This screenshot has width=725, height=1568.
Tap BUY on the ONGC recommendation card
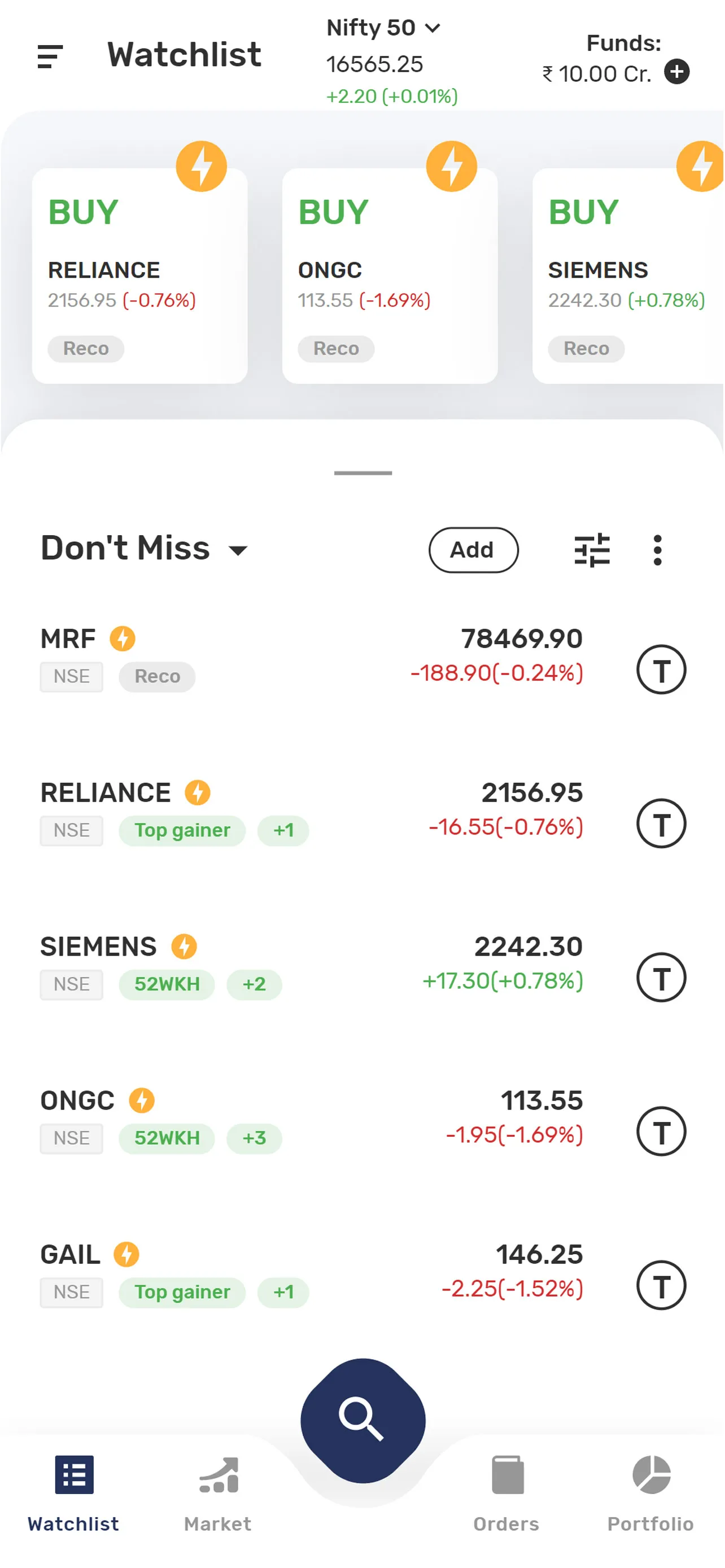(x=333, y=212)
